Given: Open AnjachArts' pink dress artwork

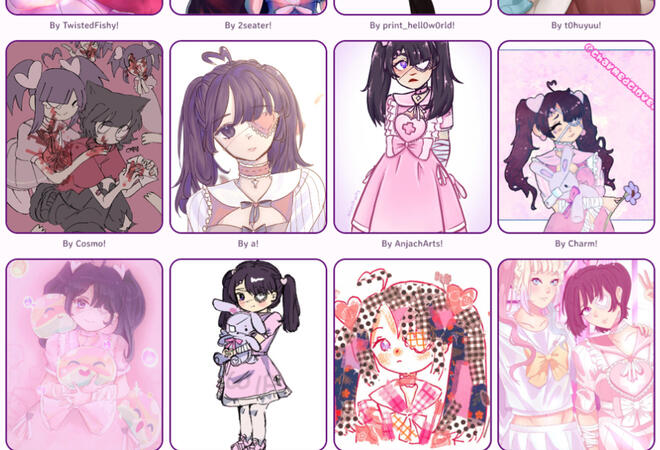Looking at the screenshot, I should point(412,137).
